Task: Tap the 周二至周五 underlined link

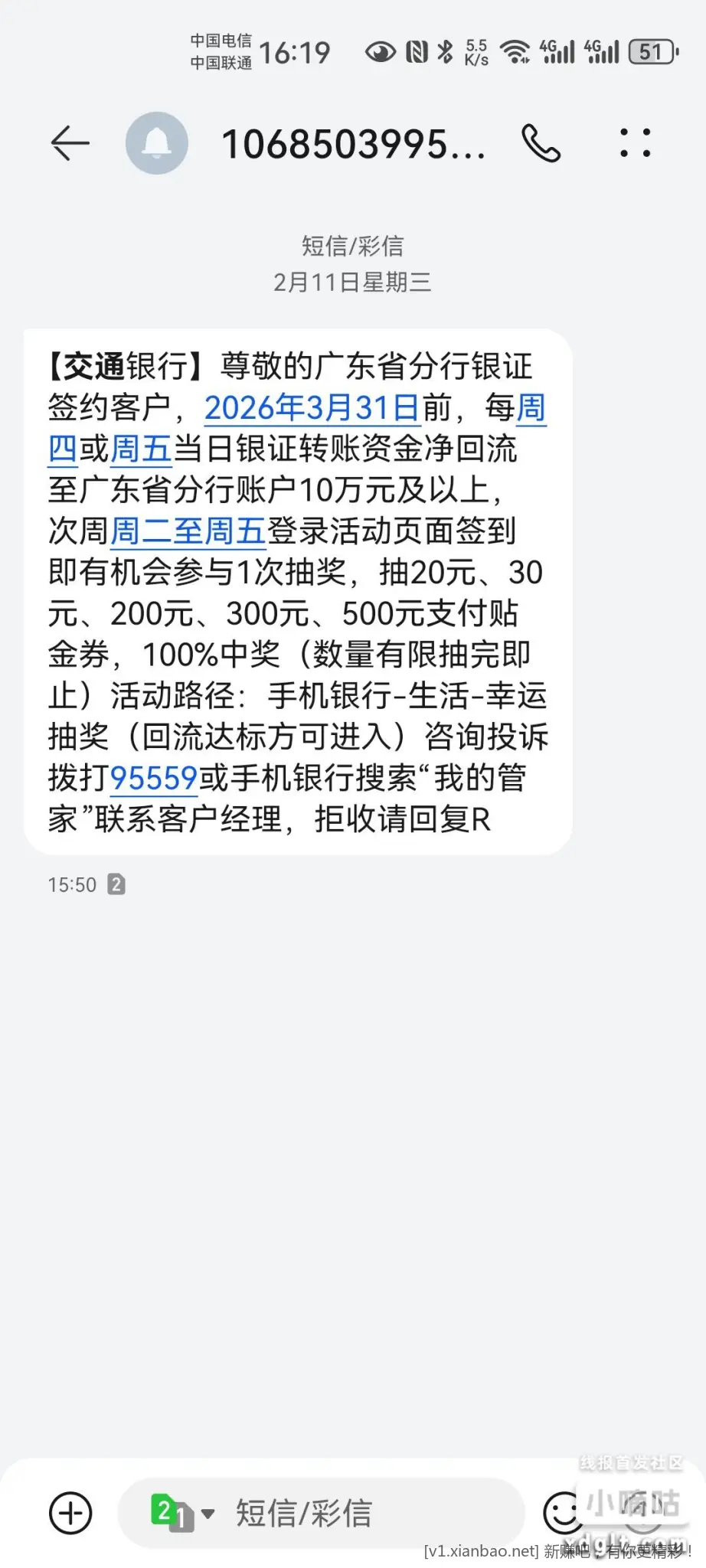Action: (x=188, y=531)
